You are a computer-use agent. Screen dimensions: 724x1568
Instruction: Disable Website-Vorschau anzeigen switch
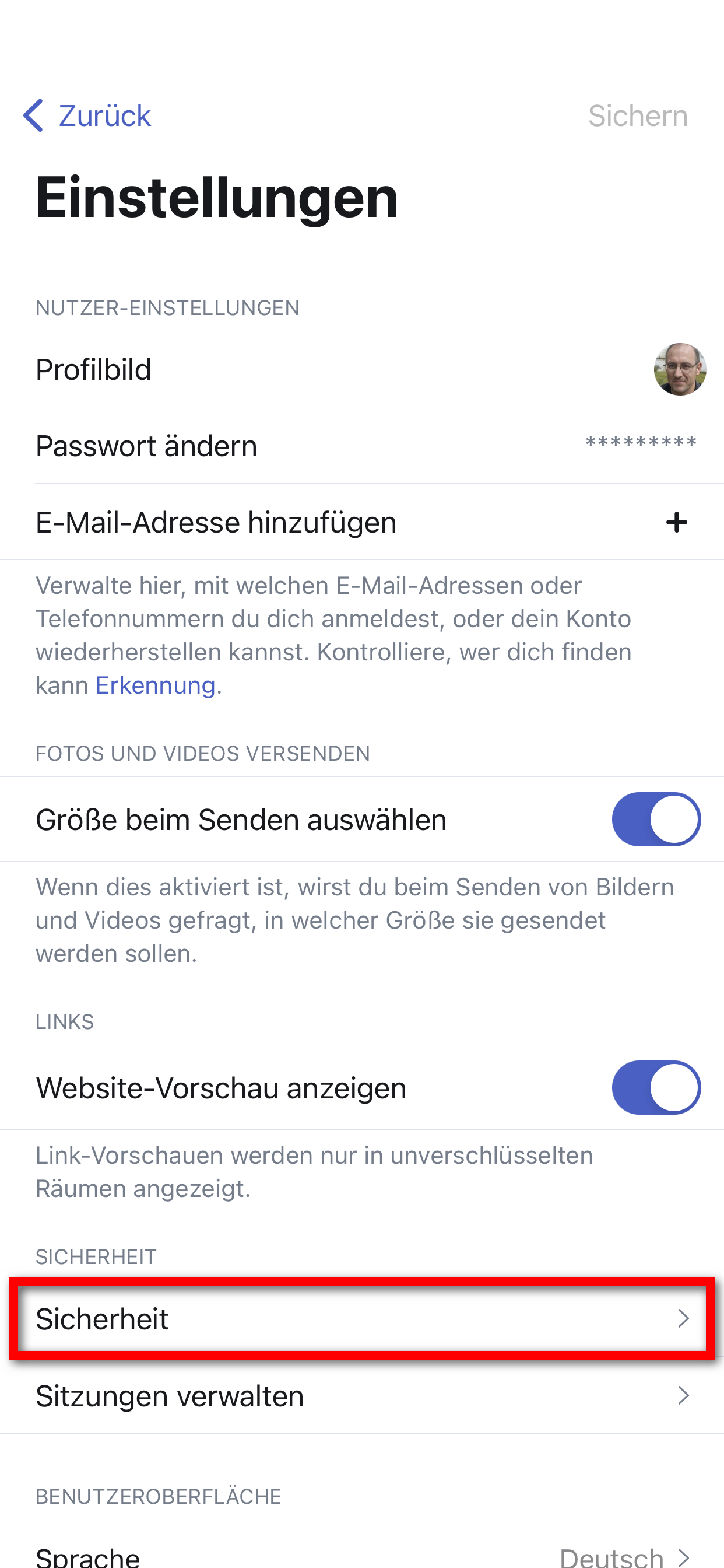tap(656, 1088)
